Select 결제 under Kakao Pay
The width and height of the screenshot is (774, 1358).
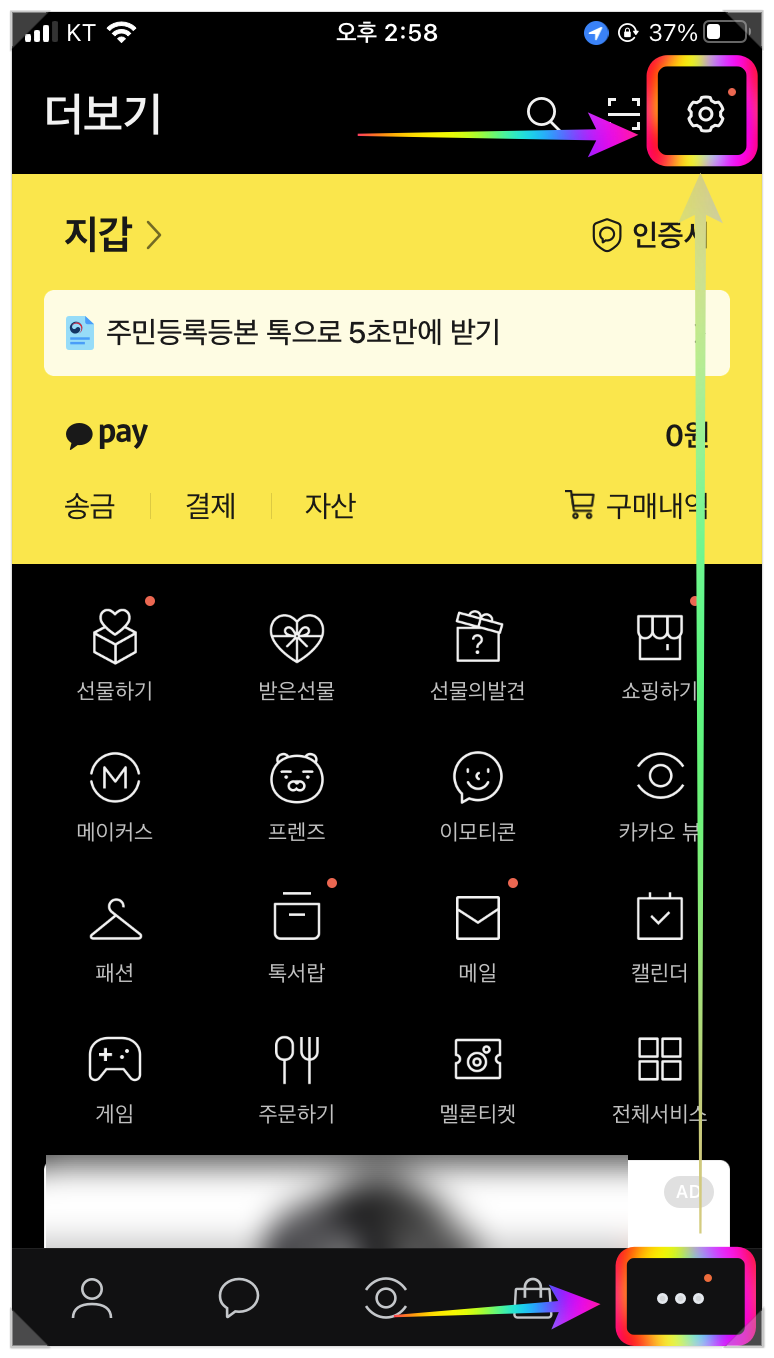[211, 506]
